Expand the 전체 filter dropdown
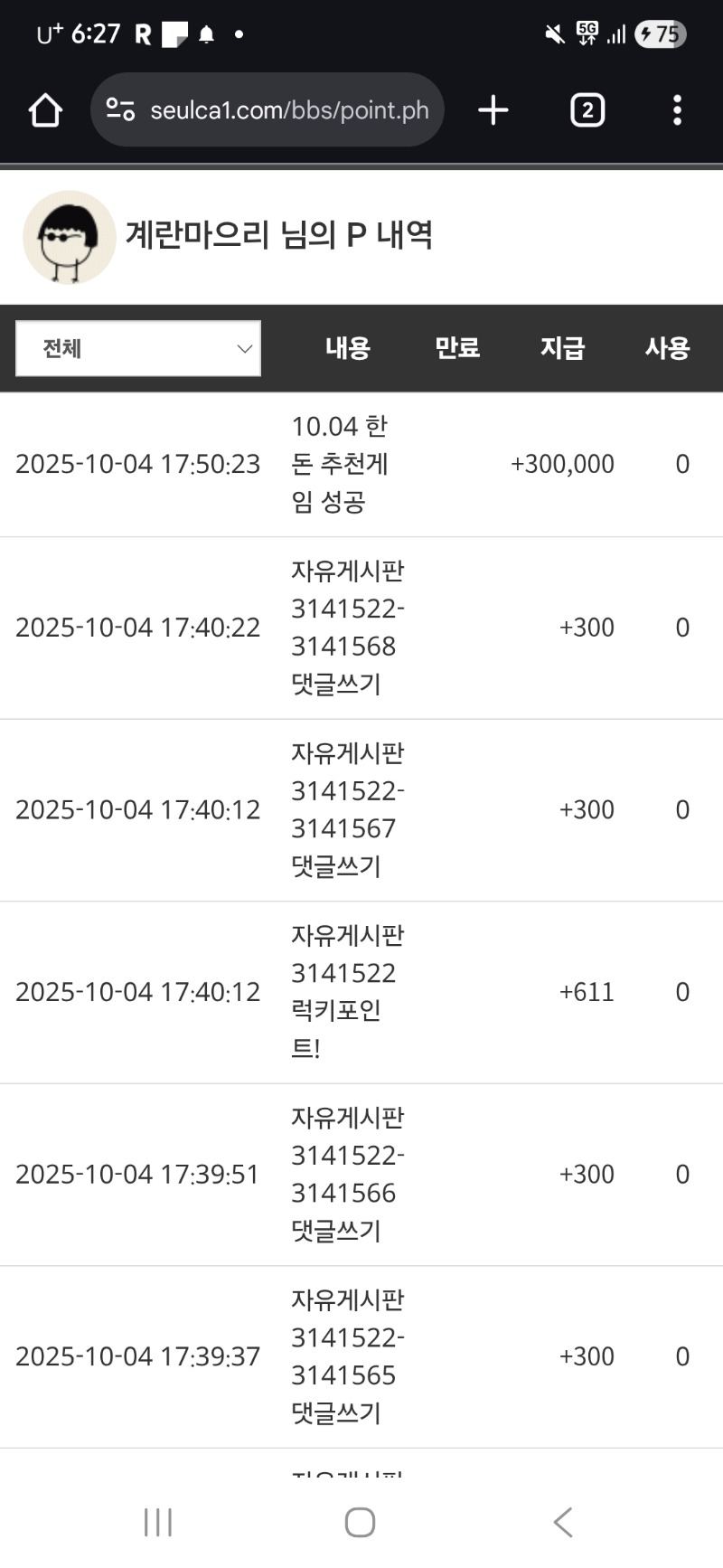Screen dimensions: 723x1568 pyautogui.click(x=138, y=348)
